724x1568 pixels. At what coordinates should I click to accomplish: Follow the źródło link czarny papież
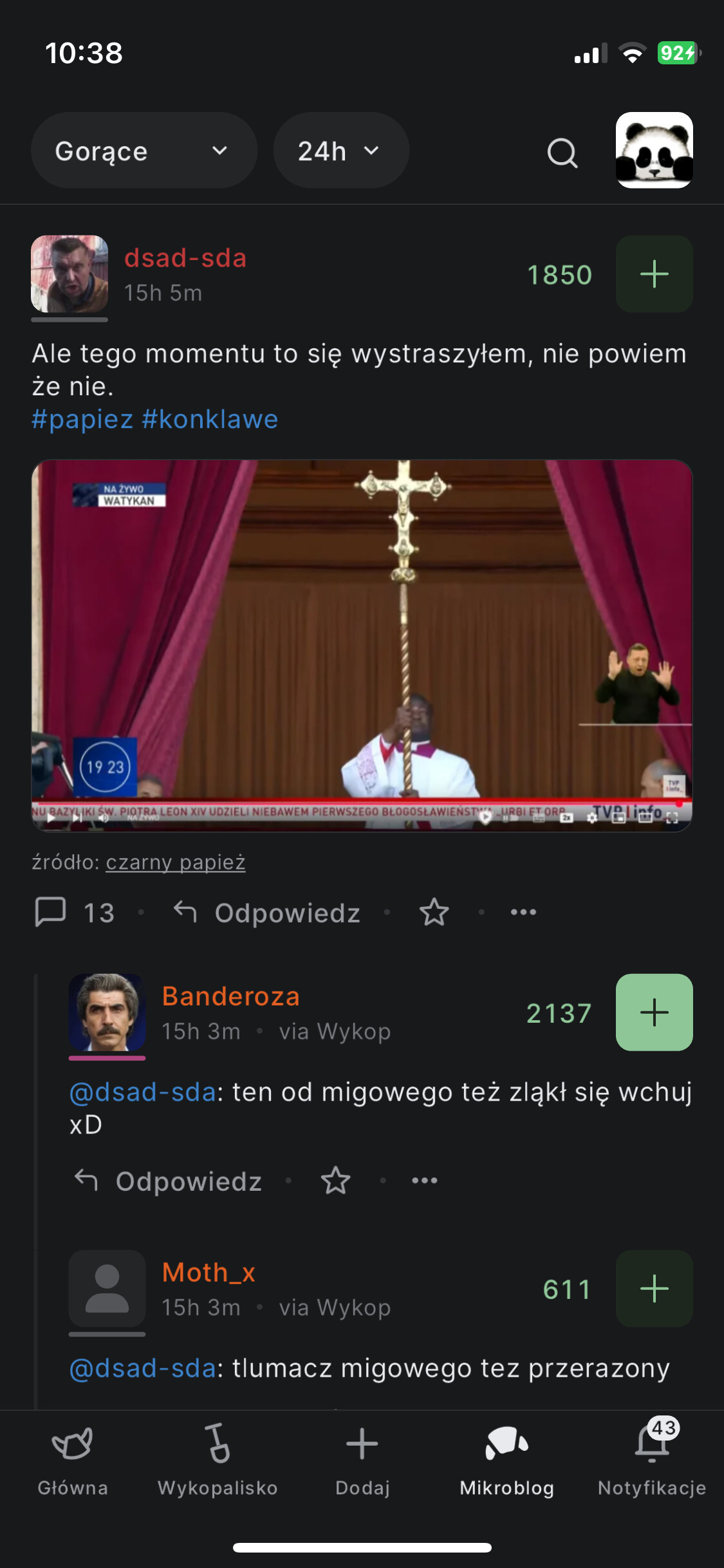coord(176,862)
